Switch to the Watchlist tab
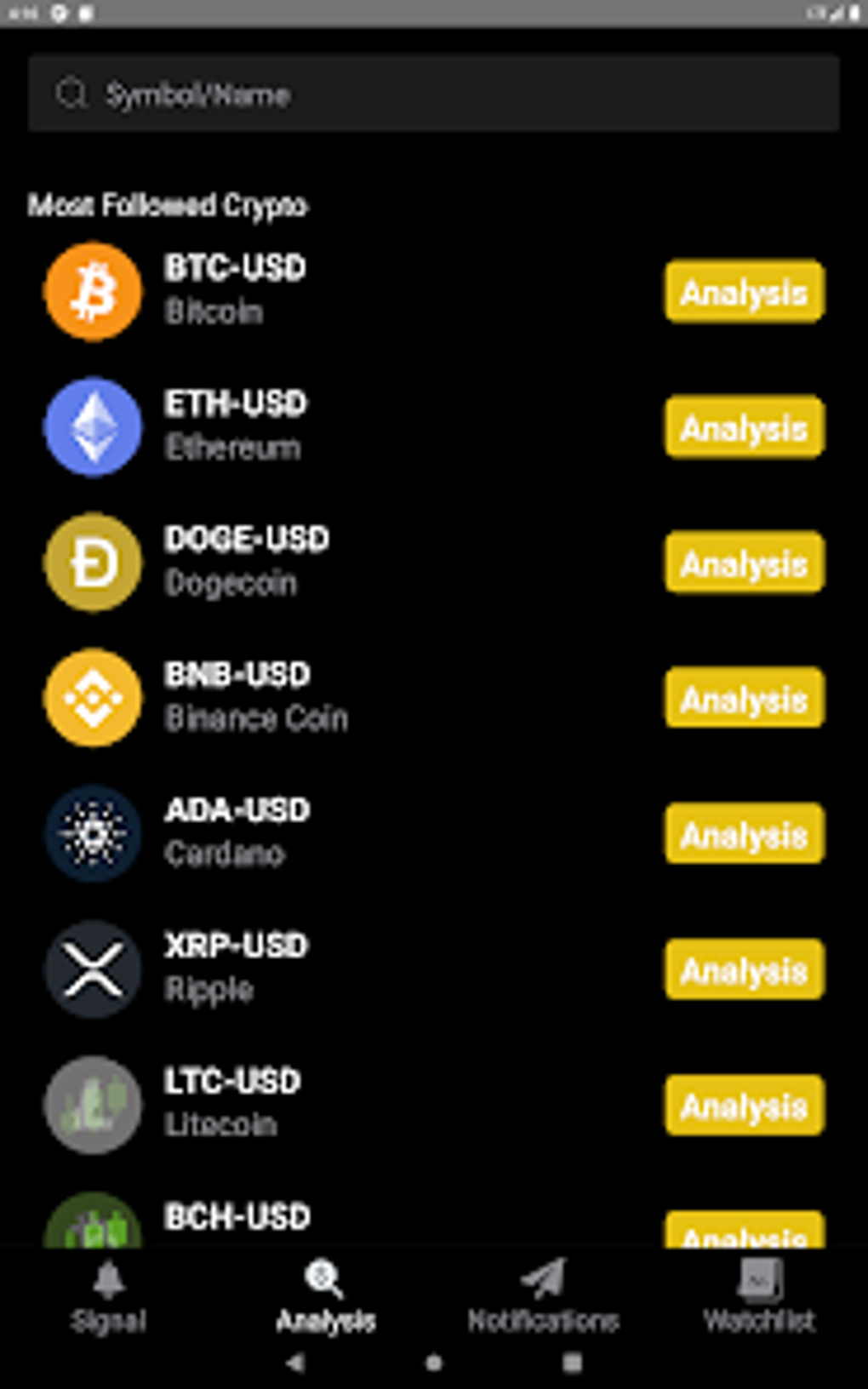 (759, 1298)
